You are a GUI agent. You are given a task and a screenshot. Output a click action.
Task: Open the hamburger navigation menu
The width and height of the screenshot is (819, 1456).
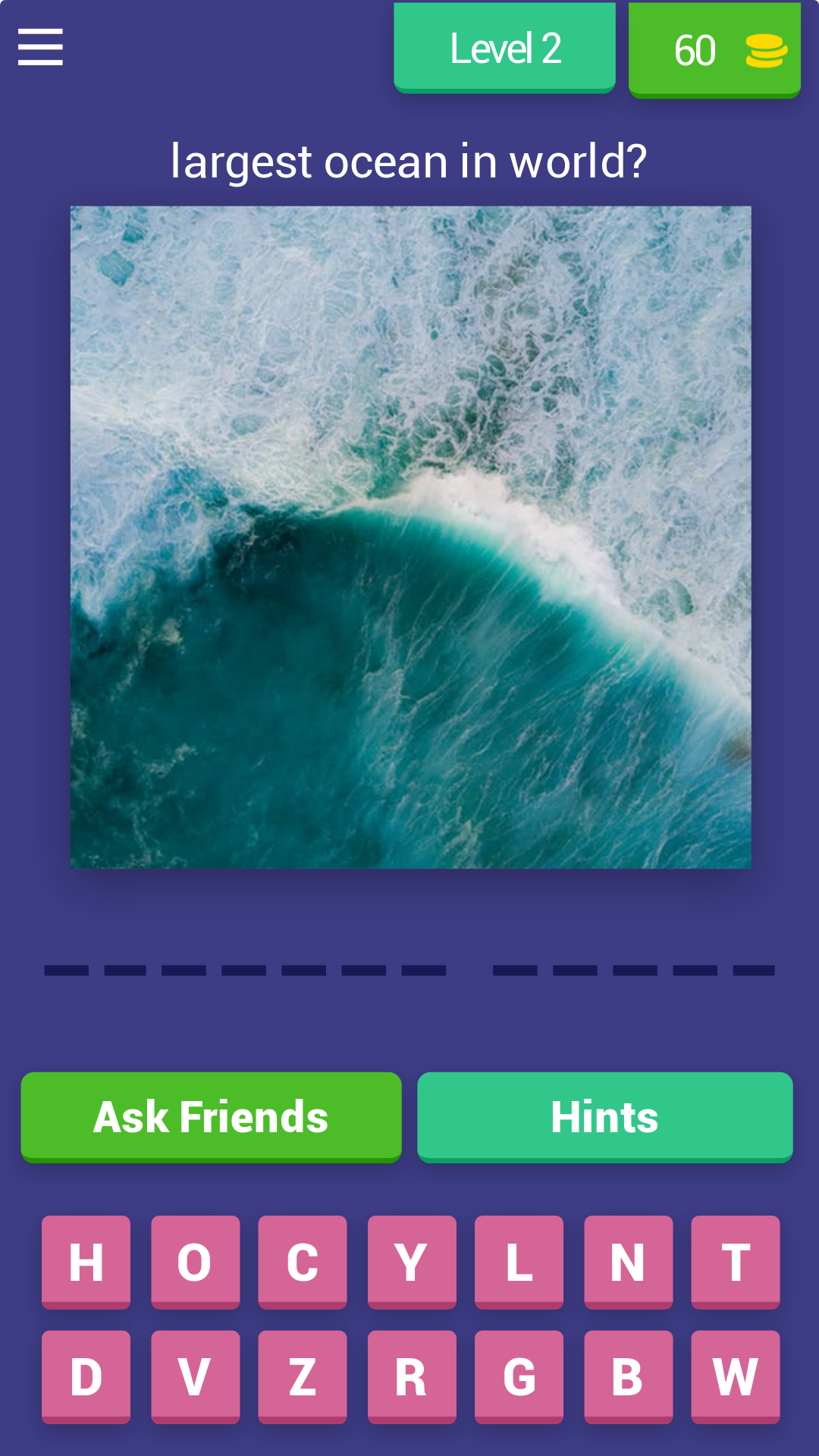pyautogui.click(x=39, y=47)
